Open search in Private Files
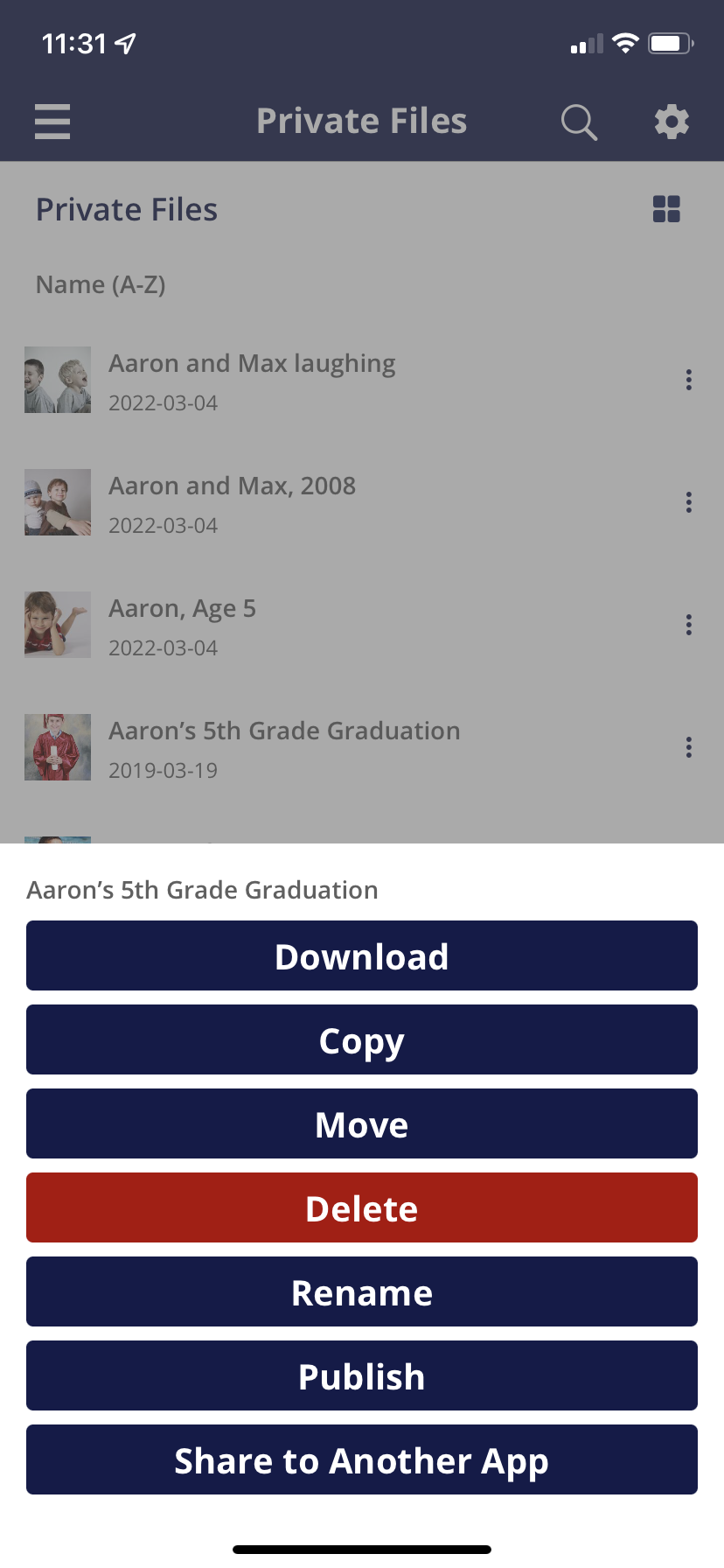Viewport: 724px width, 1568px height. 579,122
